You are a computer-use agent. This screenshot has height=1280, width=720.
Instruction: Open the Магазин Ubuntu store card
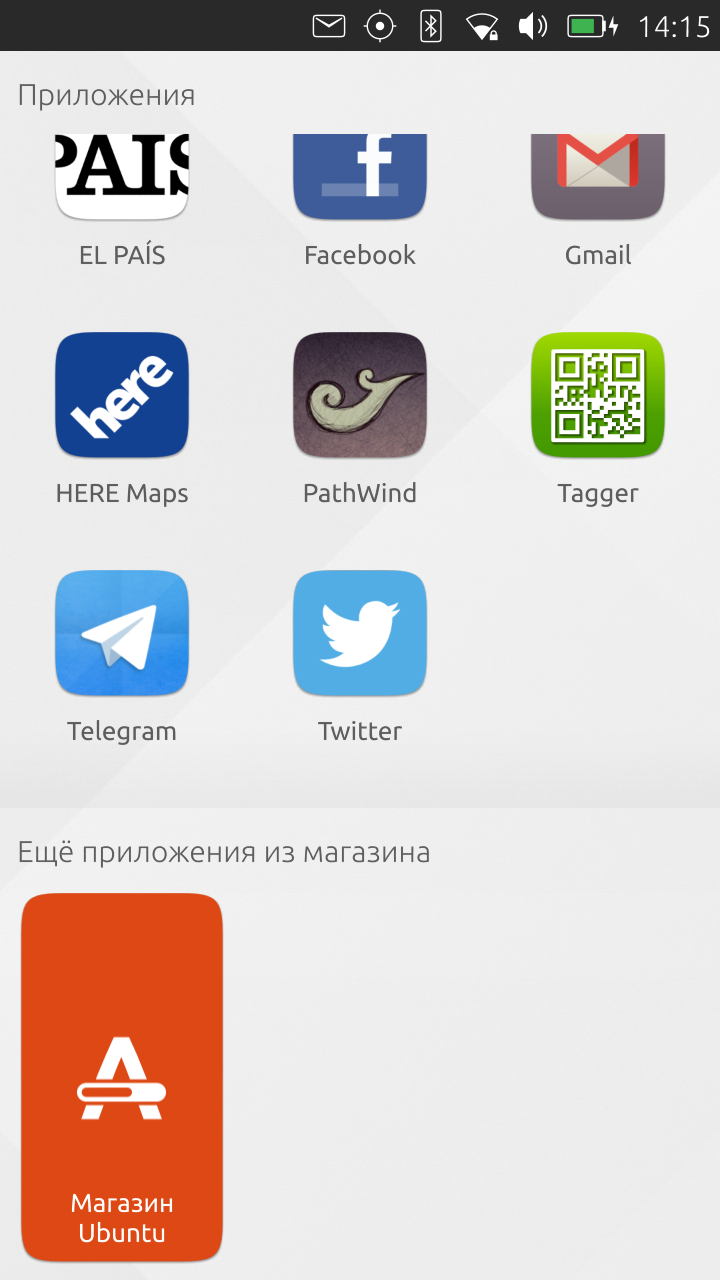pos(122,1077)
